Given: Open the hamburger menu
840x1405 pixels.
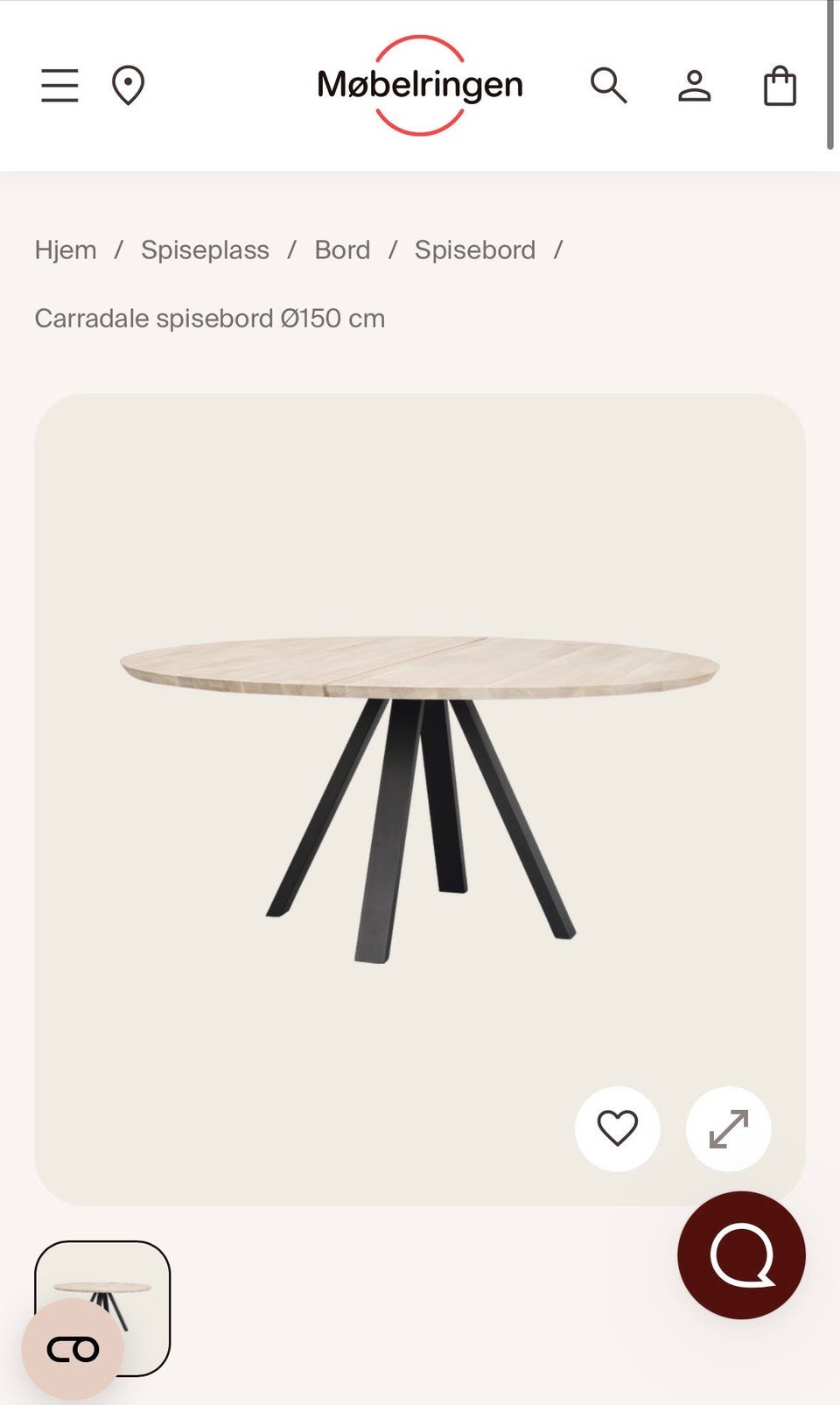Looking at the screenshot, I should click(x=59, y=86).
